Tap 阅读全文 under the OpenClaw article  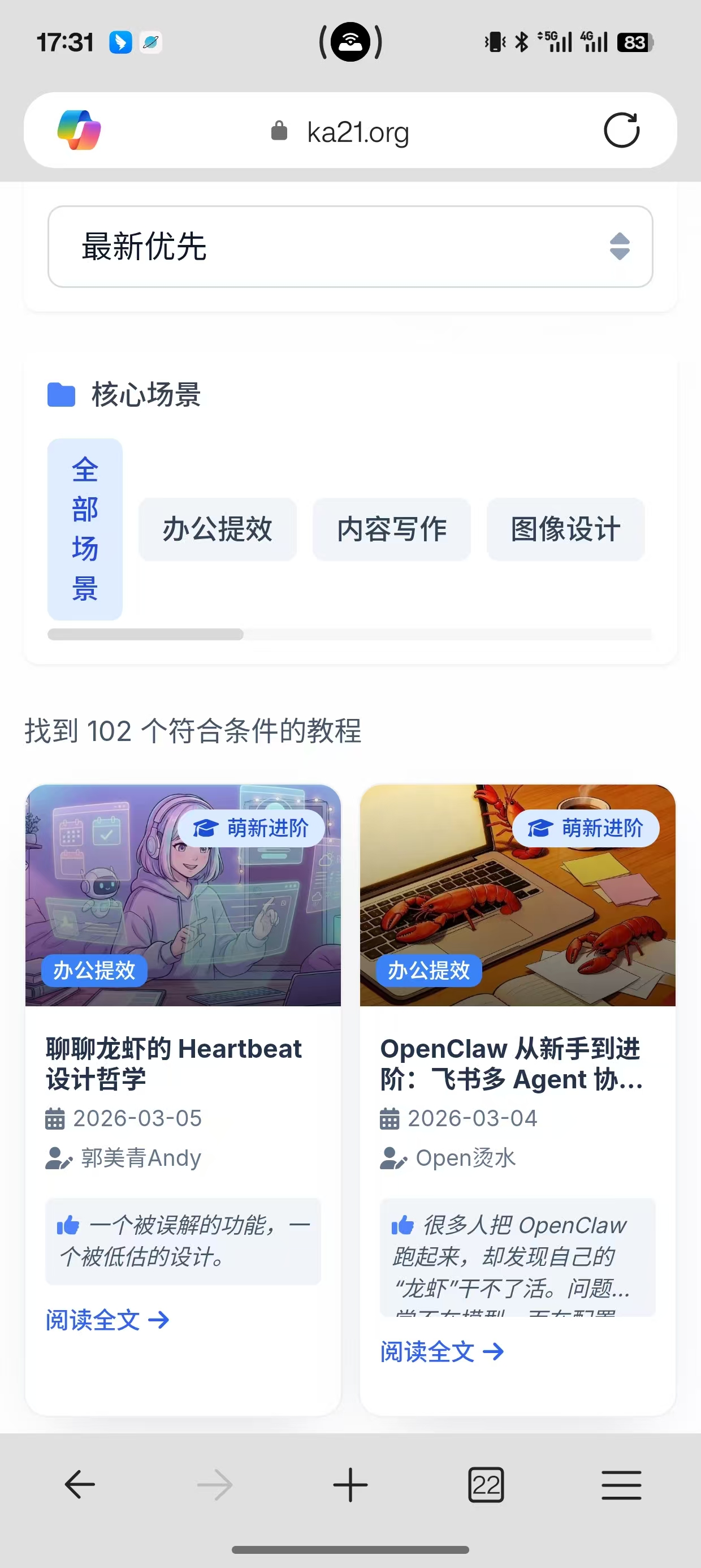click(x=442, y=1352)
